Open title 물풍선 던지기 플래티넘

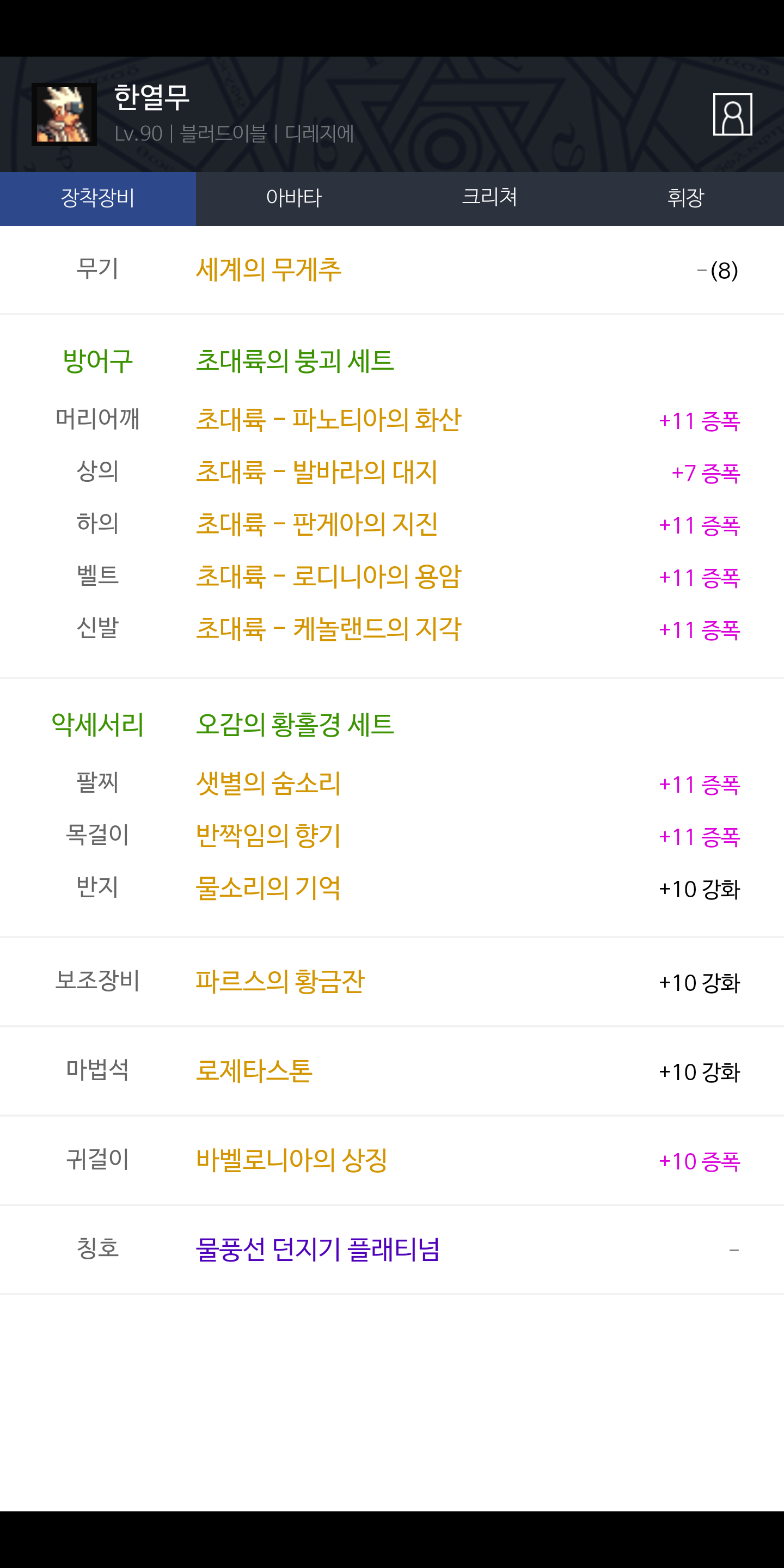[317, 1250]
